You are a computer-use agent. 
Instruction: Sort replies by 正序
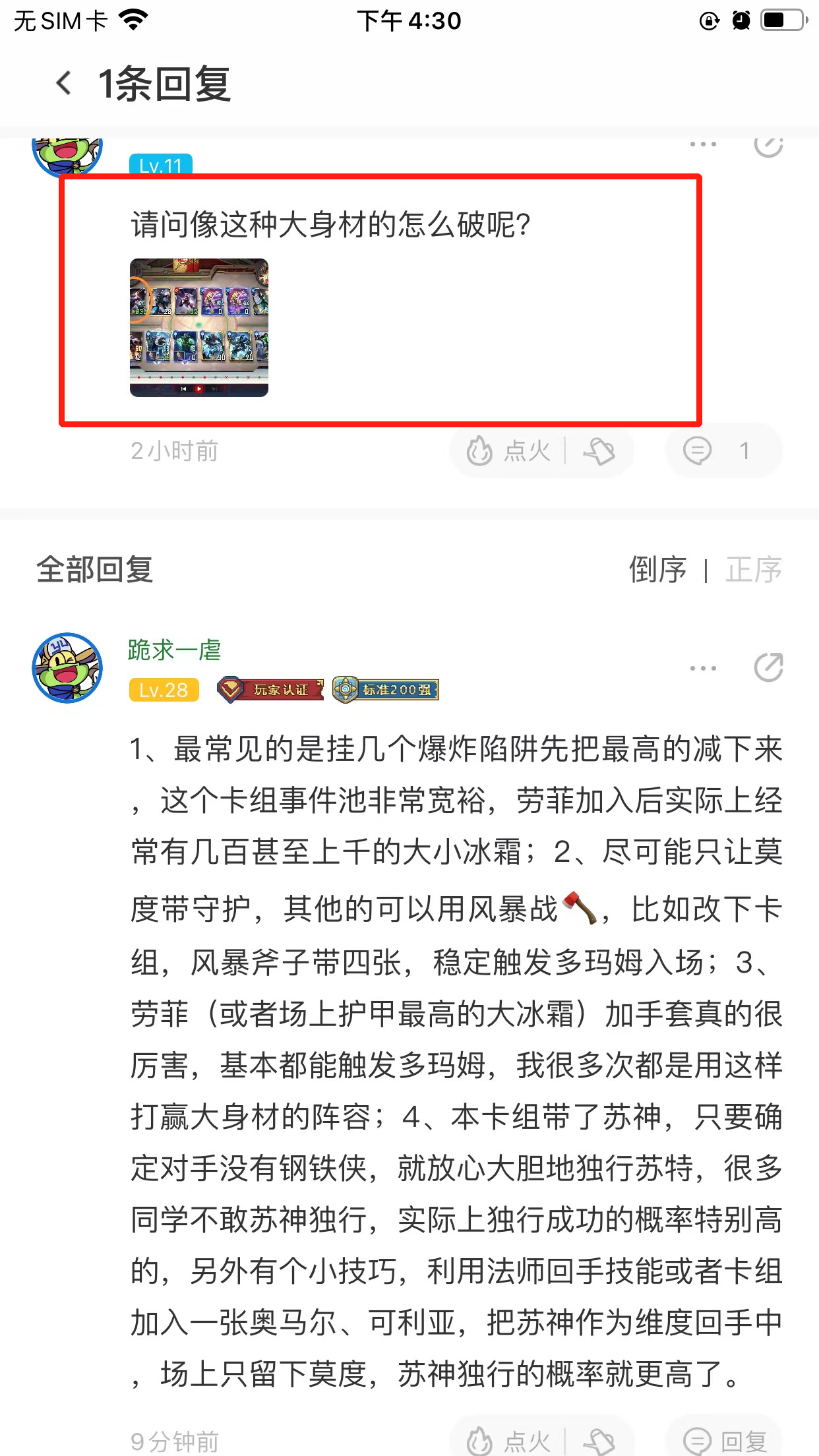coord(754,570)
